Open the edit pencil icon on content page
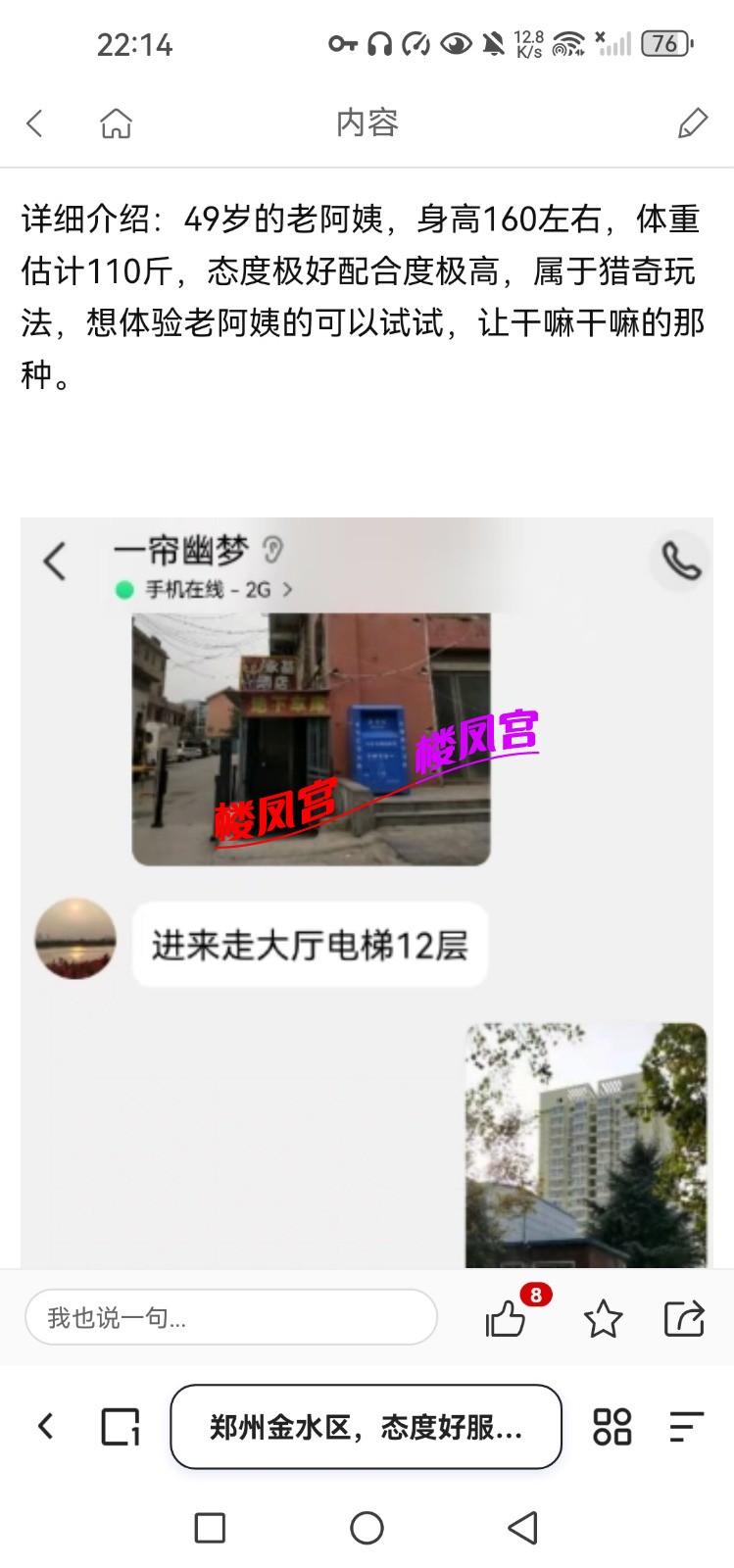734x1568 pixels. coord(694,123)
